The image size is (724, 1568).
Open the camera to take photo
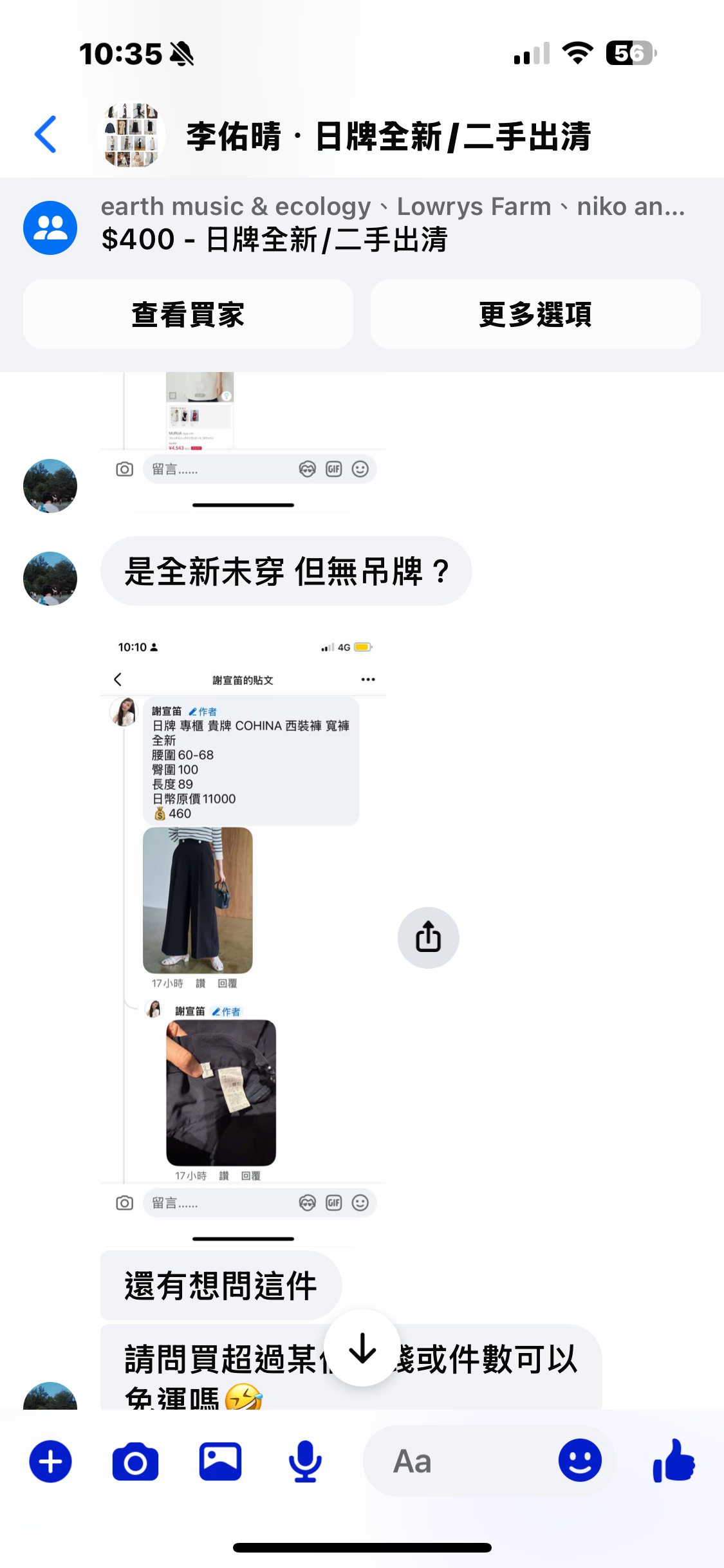(135, 1462)
